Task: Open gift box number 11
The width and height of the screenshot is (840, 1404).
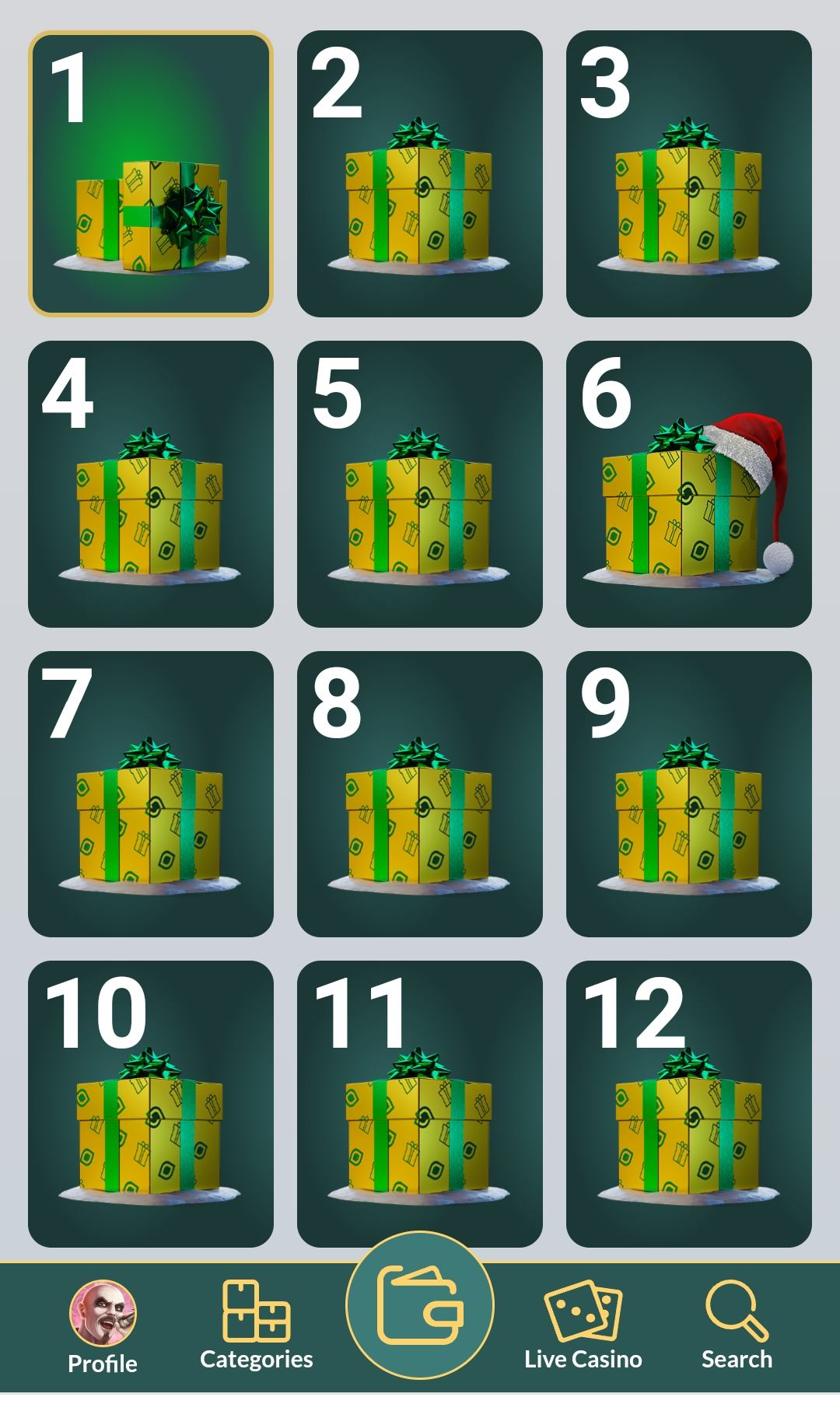Action: pyautogui.click(x=419, y=1104)
